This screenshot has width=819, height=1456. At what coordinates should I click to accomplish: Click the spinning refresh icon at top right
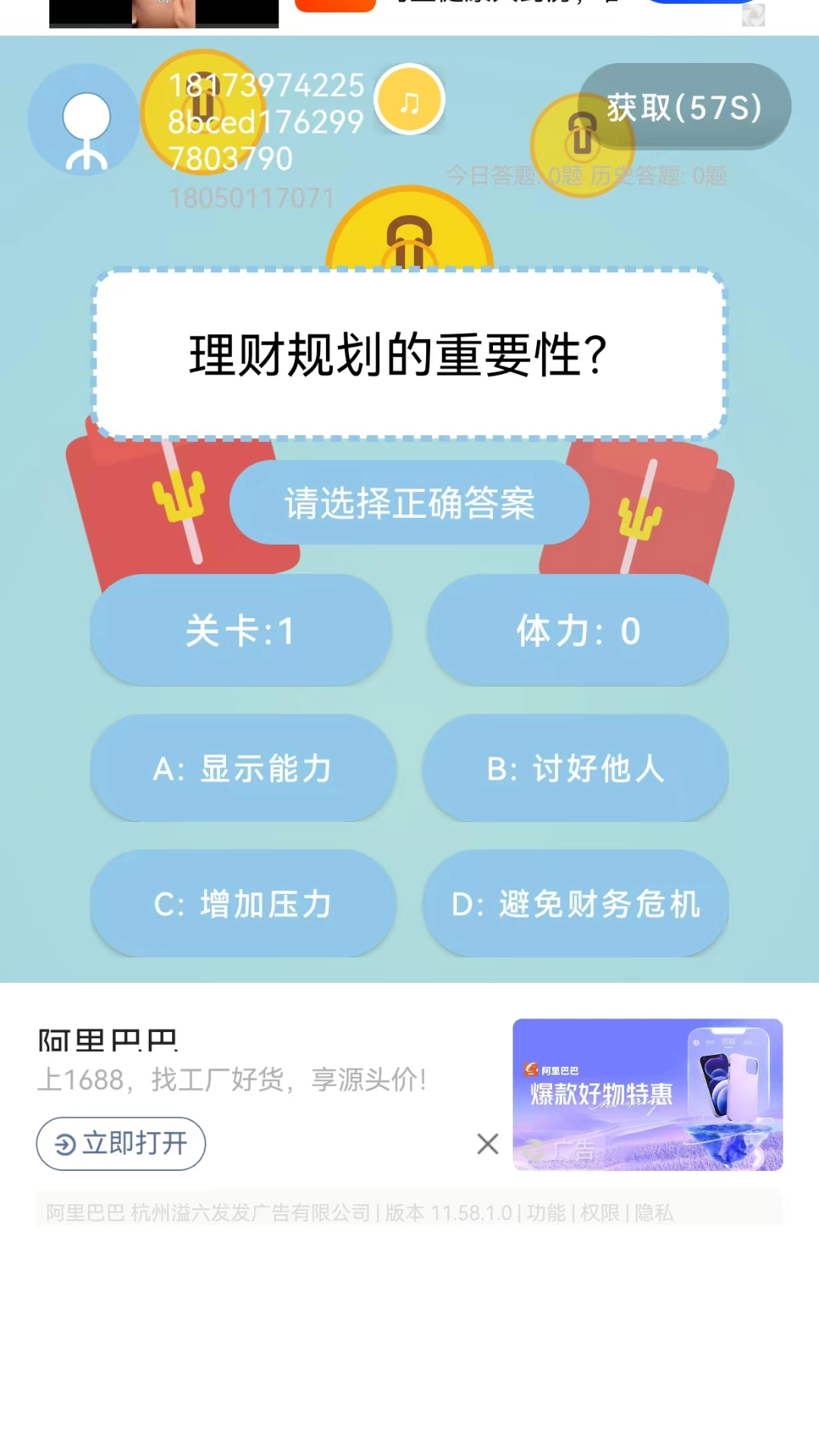click(x=755, y=14)
